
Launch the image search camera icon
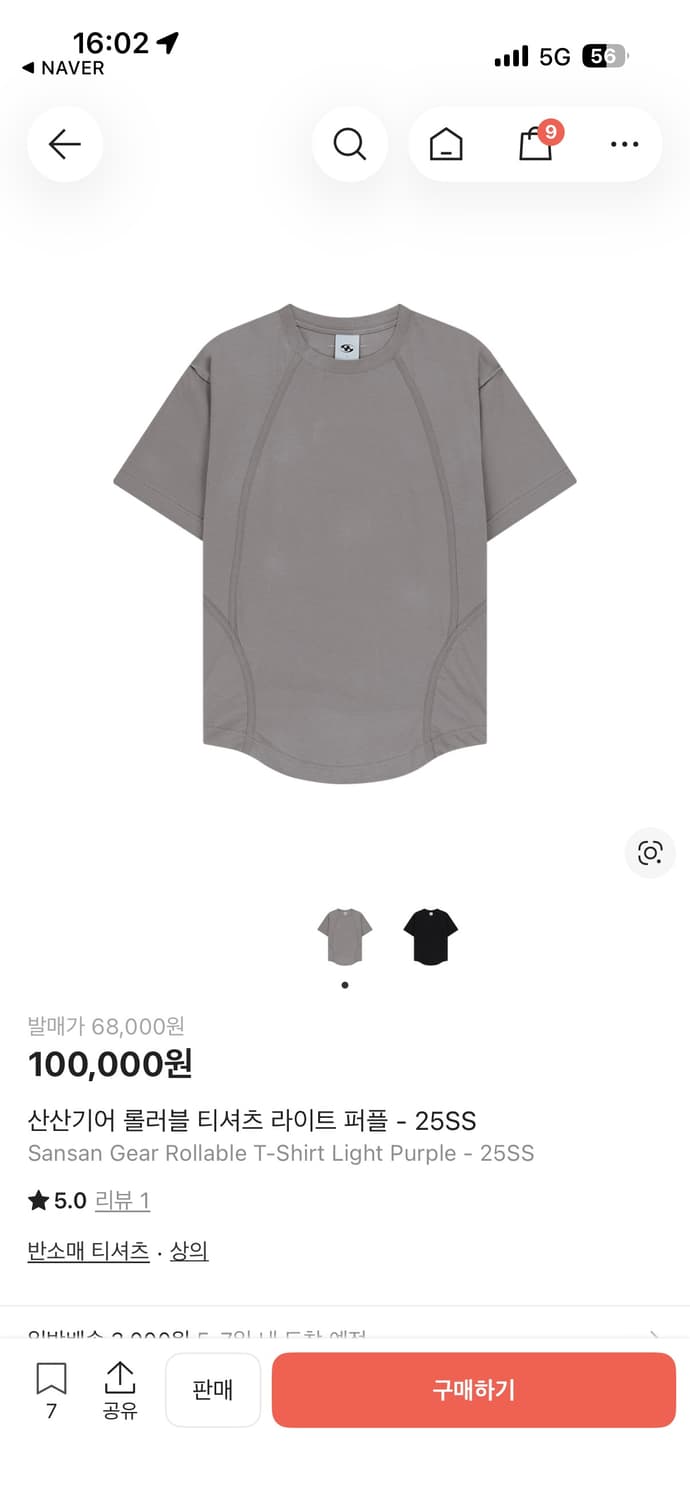(650, 853)
